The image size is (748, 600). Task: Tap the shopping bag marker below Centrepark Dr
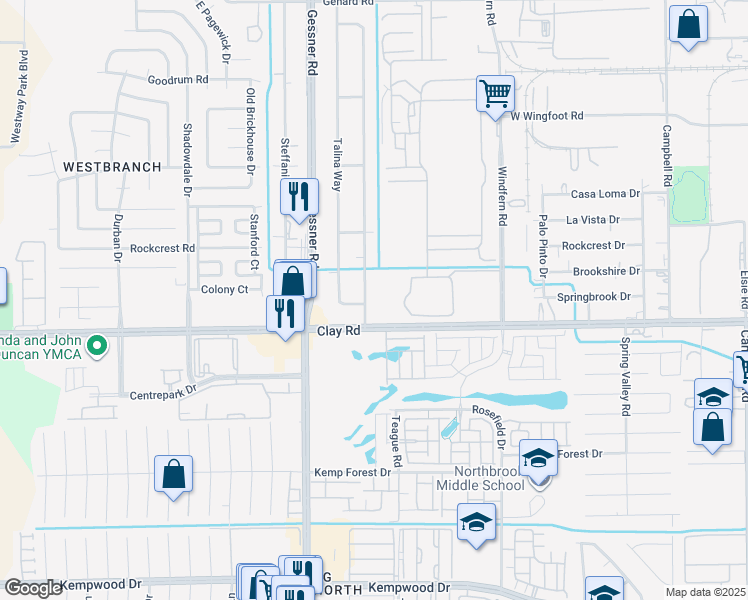(174, 476)
